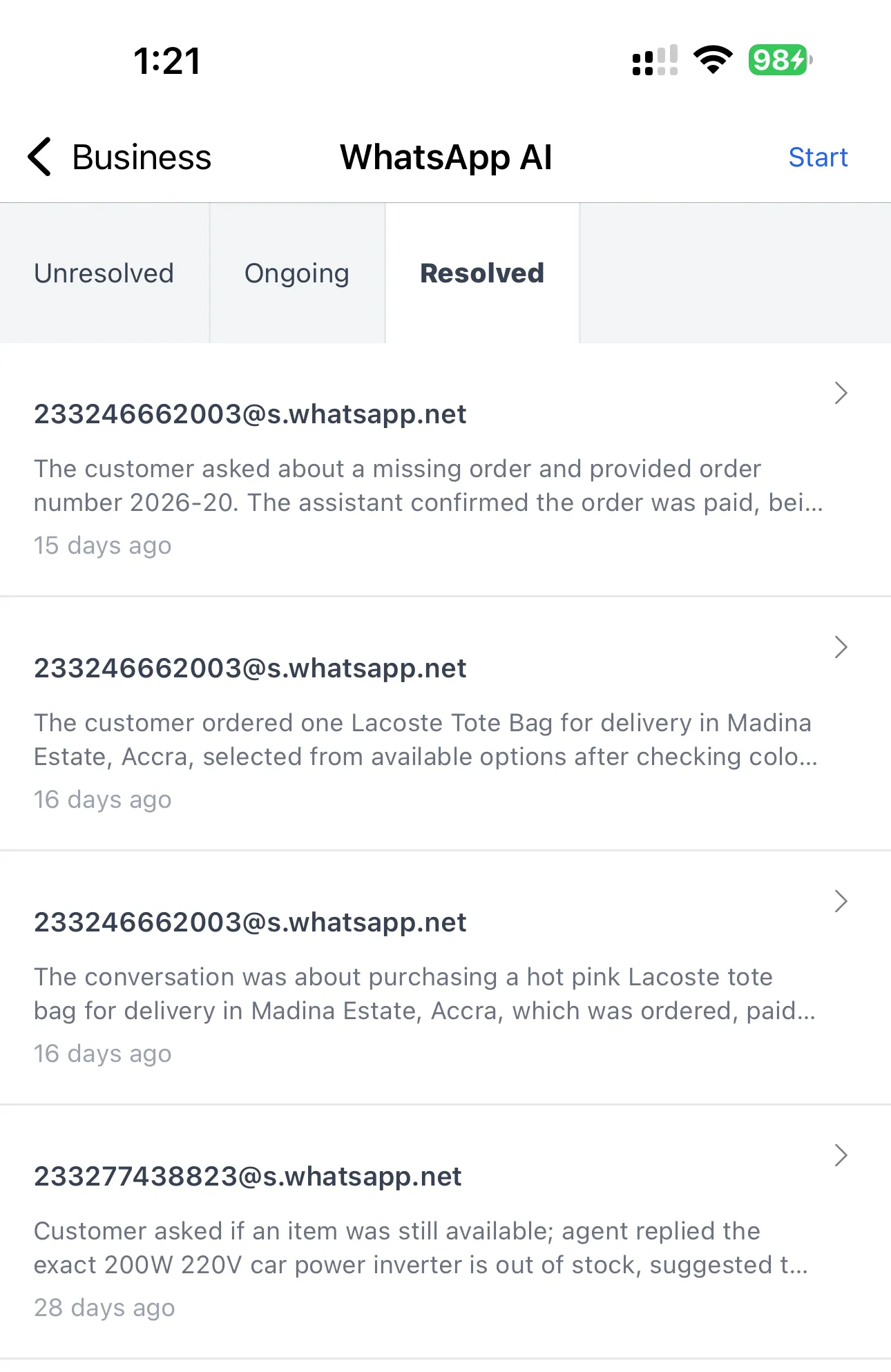891x1372 pixels.
Task: Switch to the Unresolved tab
Action: point(104,273)
